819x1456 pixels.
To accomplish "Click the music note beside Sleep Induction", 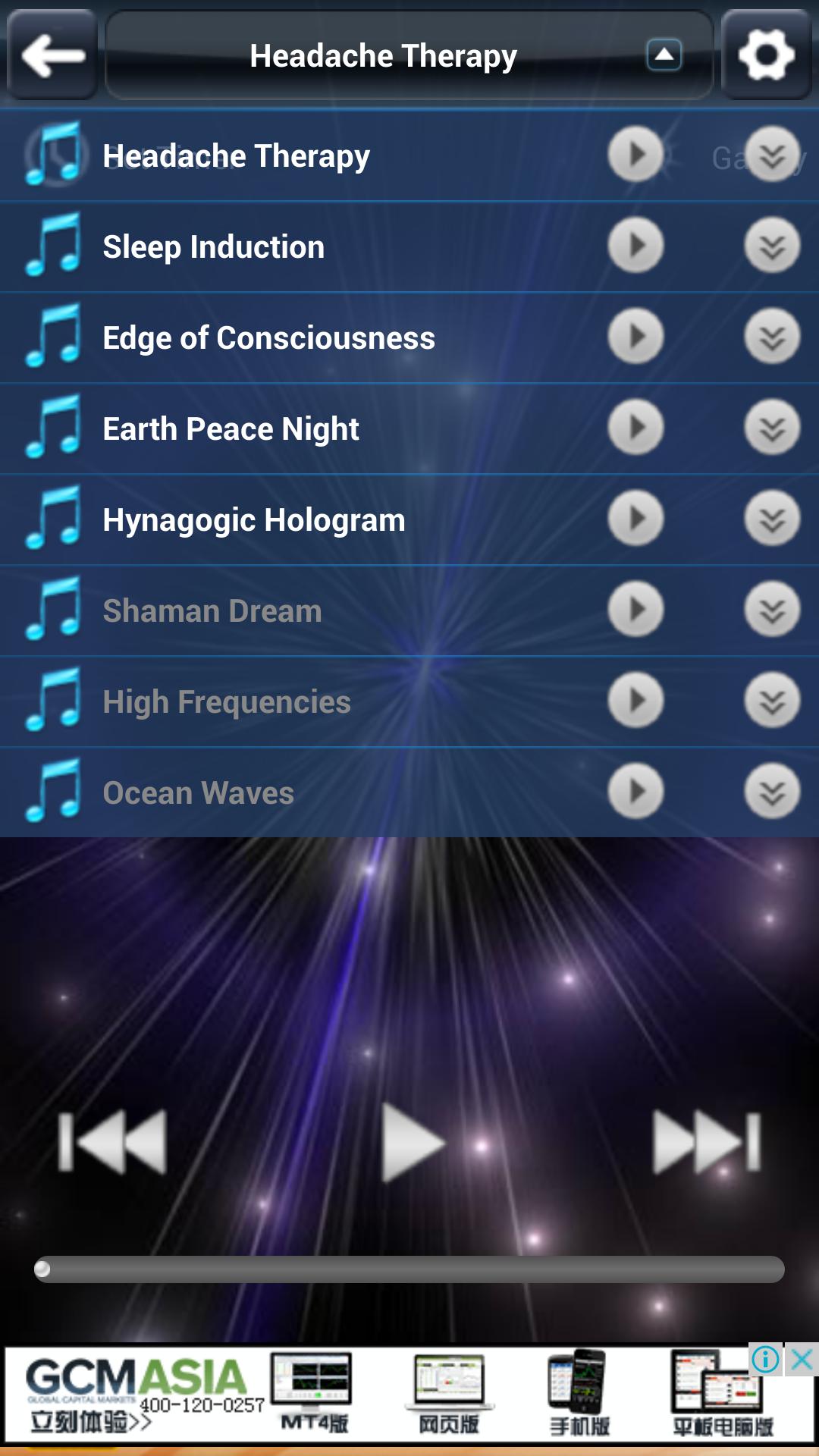I will 53,246.
